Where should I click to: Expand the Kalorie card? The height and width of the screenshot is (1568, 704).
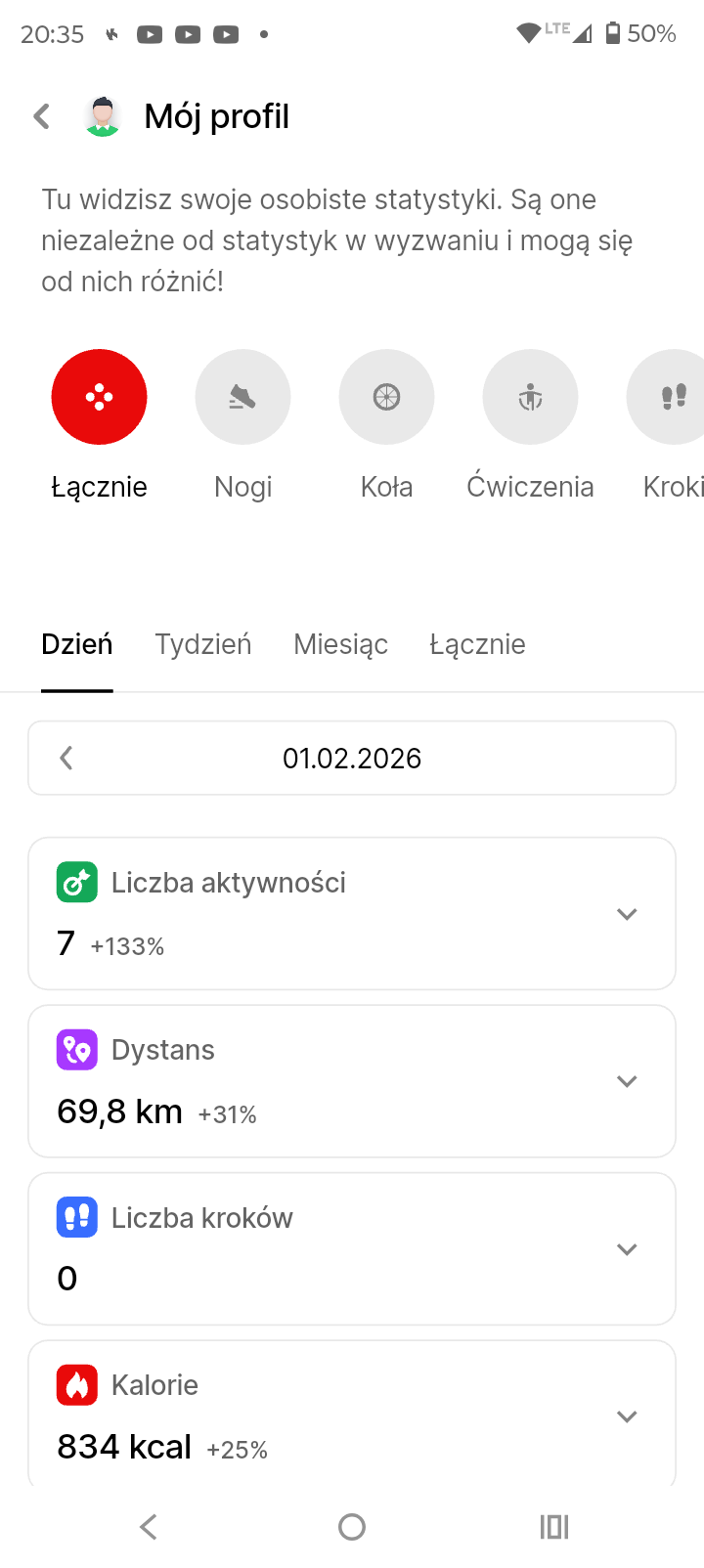pyautogui.click(x=627, y=1416)
